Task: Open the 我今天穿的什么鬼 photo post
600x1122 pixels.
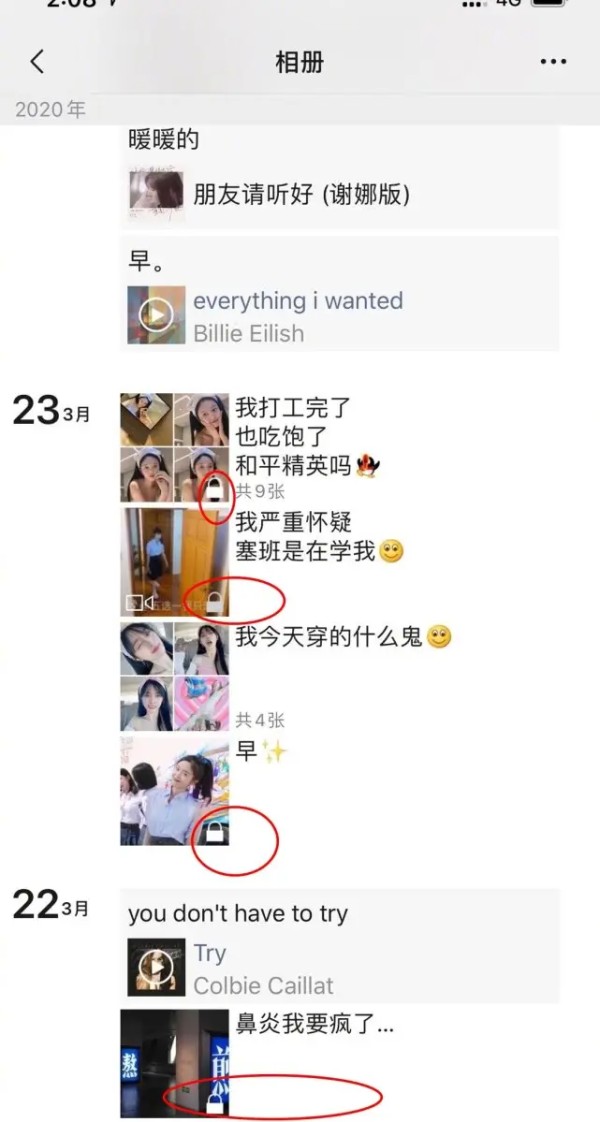Action: tap(174, 676)
